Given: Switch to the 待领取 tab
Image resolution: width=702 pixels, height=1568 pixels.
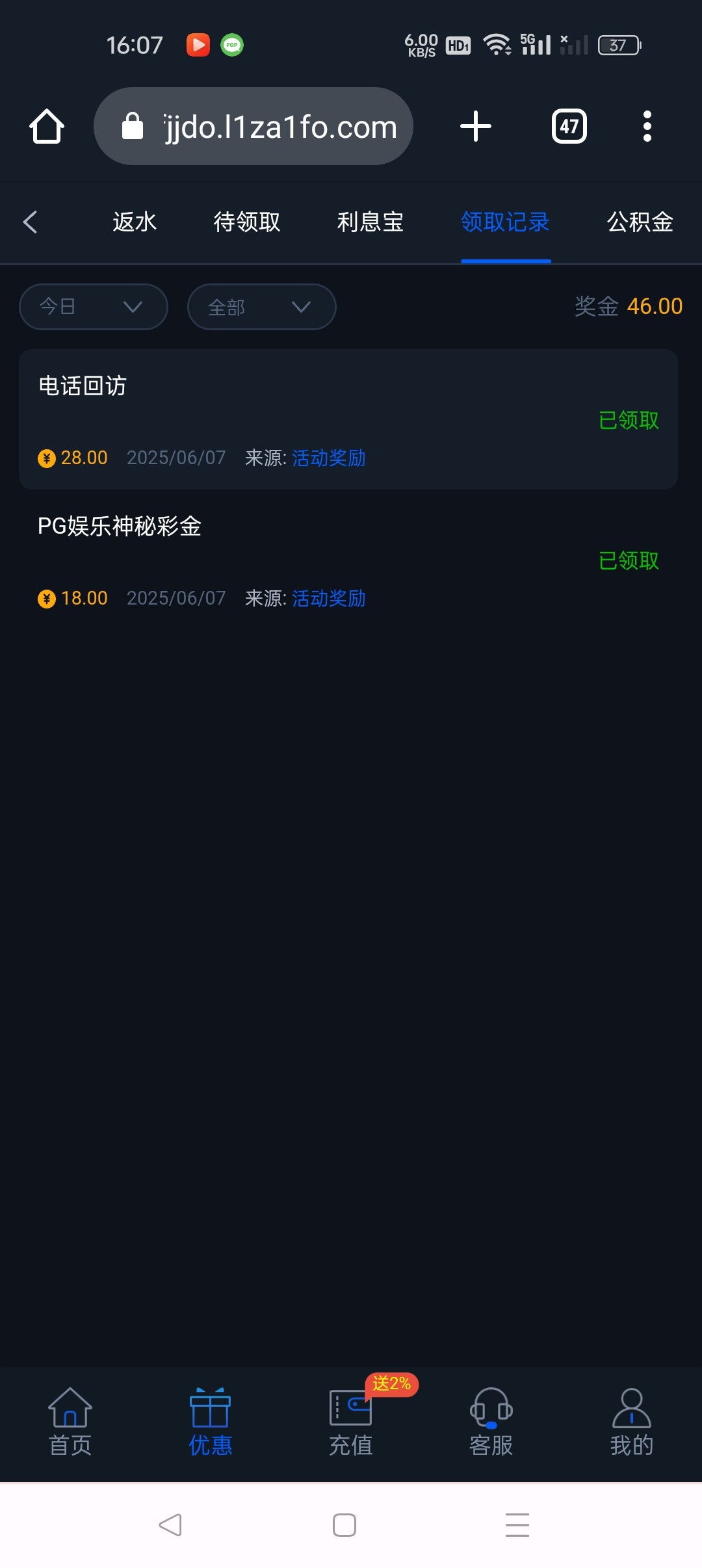Looking at the screenshot, I should 247,222.
